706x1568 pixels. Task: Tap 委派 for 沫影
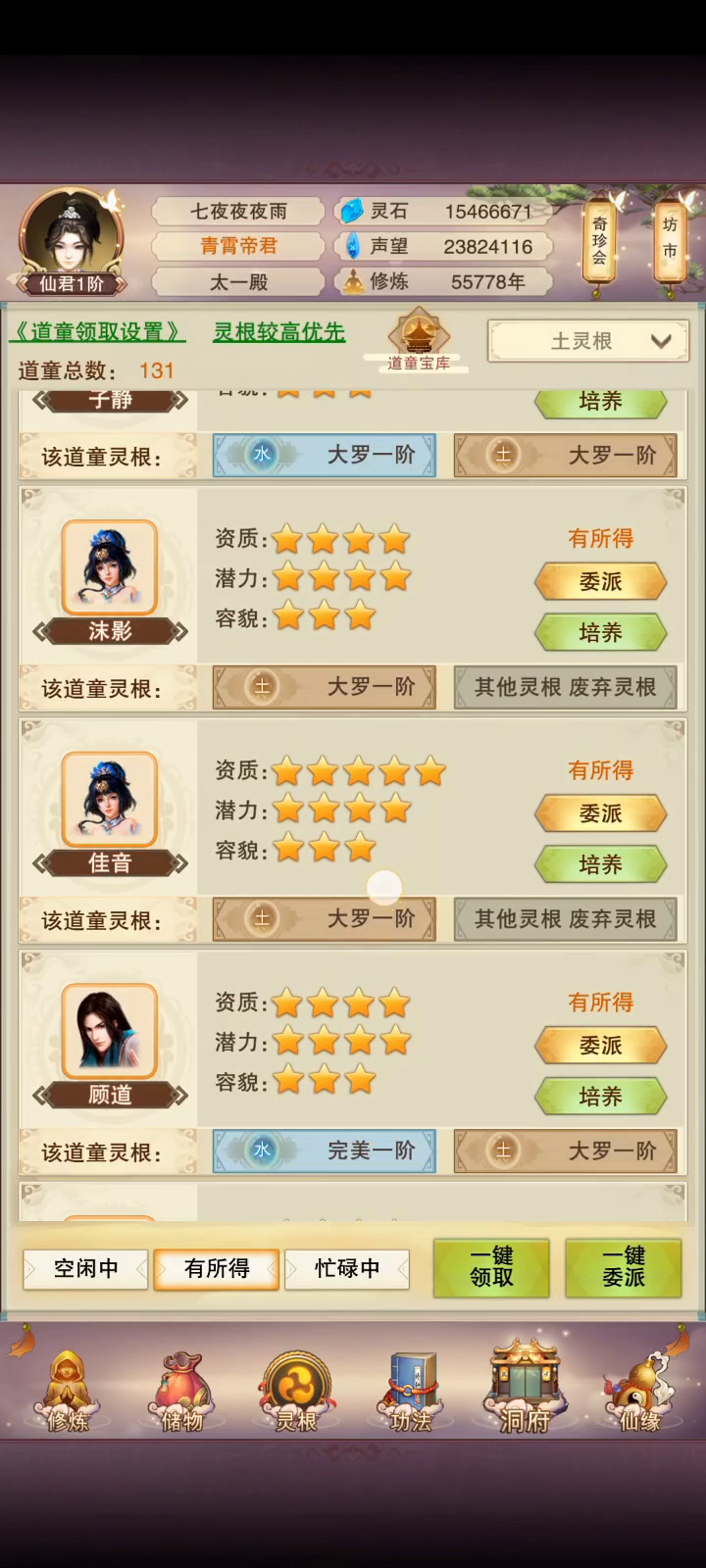click(x=601, y=582)
